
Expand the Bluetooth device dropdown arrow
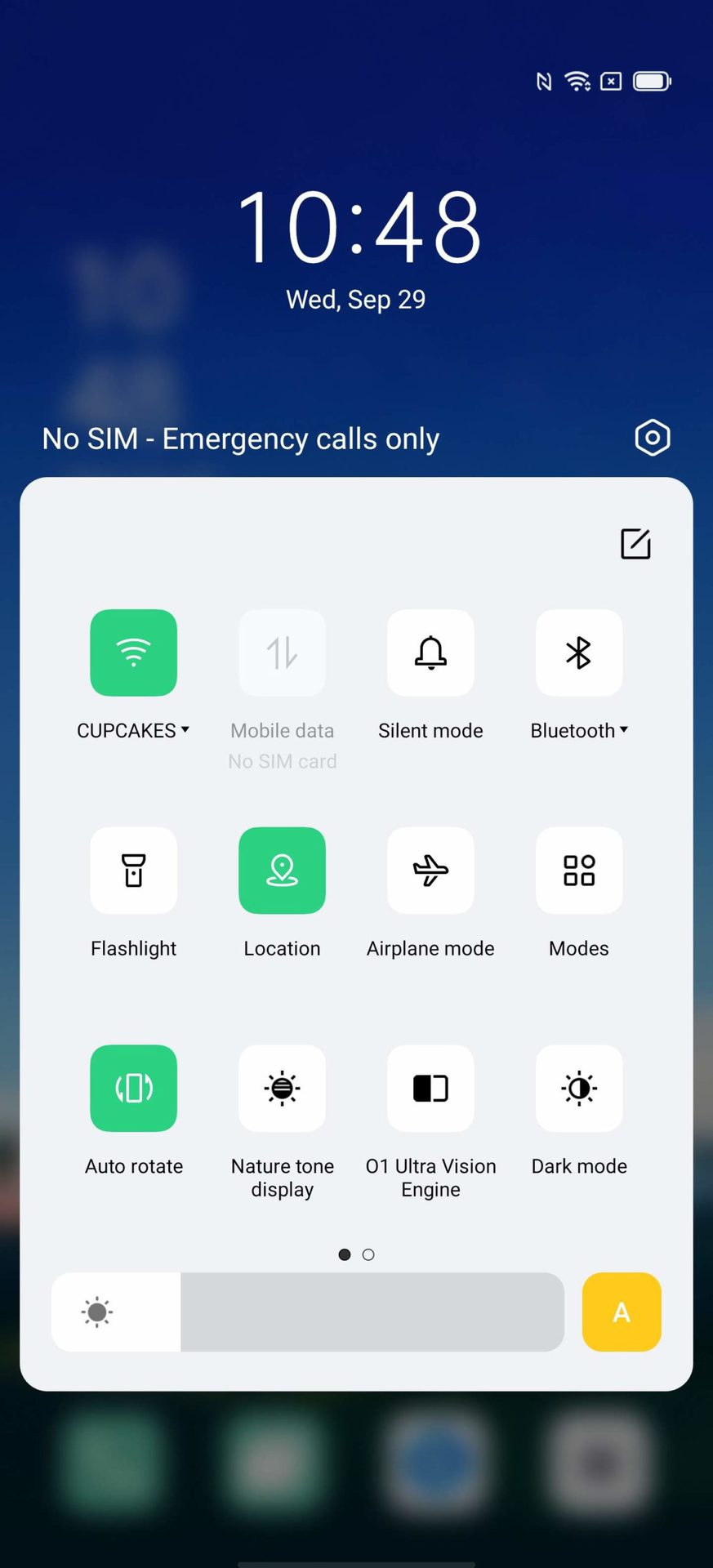[x=624, y=729]
